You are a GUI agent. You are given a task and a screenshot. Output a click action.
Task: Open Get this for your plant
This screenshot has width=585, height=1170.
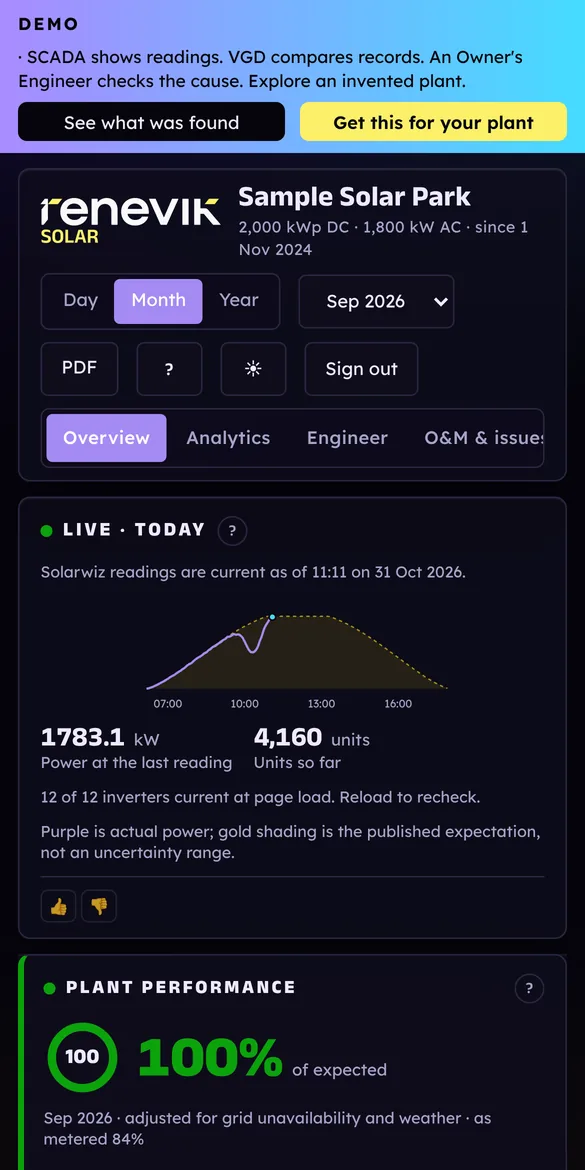point(434,122)
